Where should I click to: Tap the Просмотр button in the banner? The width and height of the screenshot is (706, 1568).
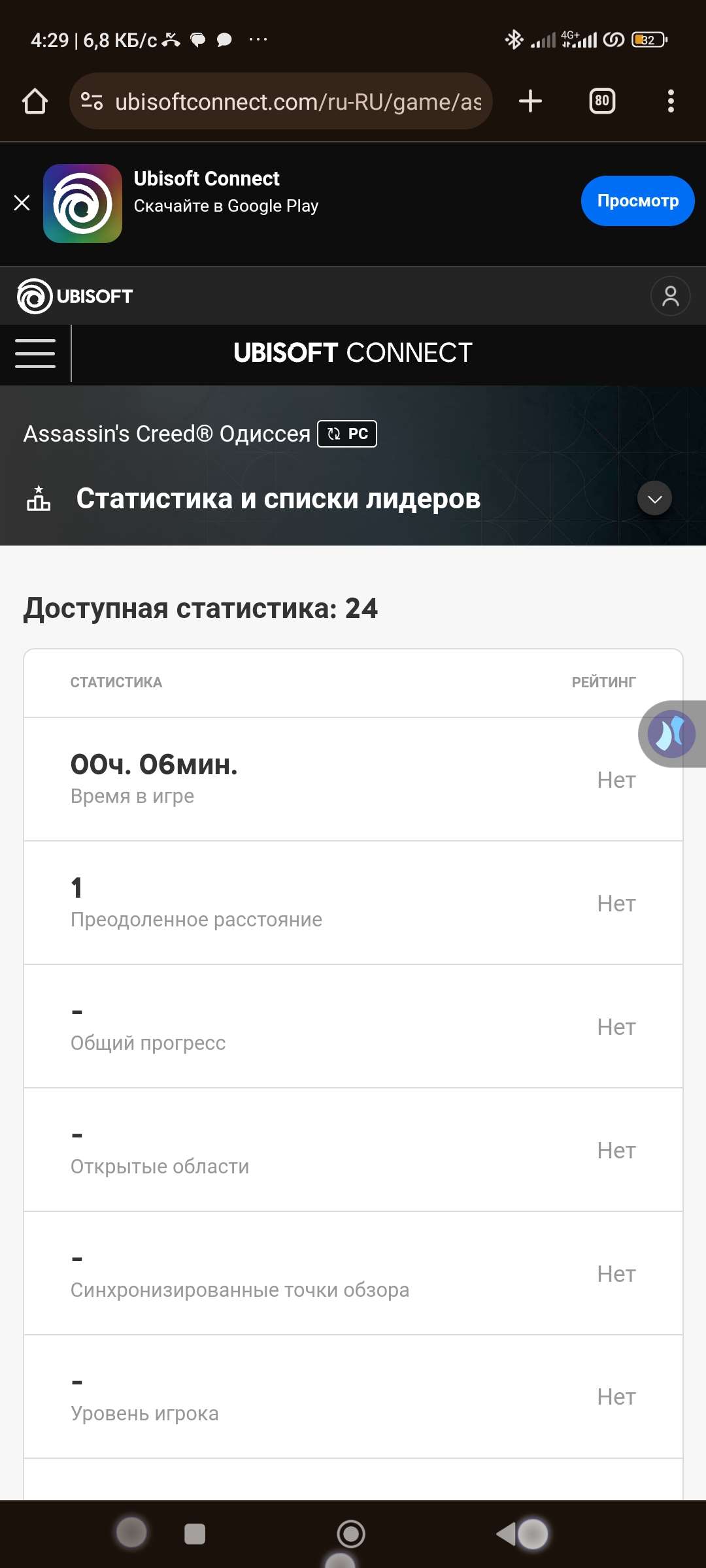click(637, 201)
